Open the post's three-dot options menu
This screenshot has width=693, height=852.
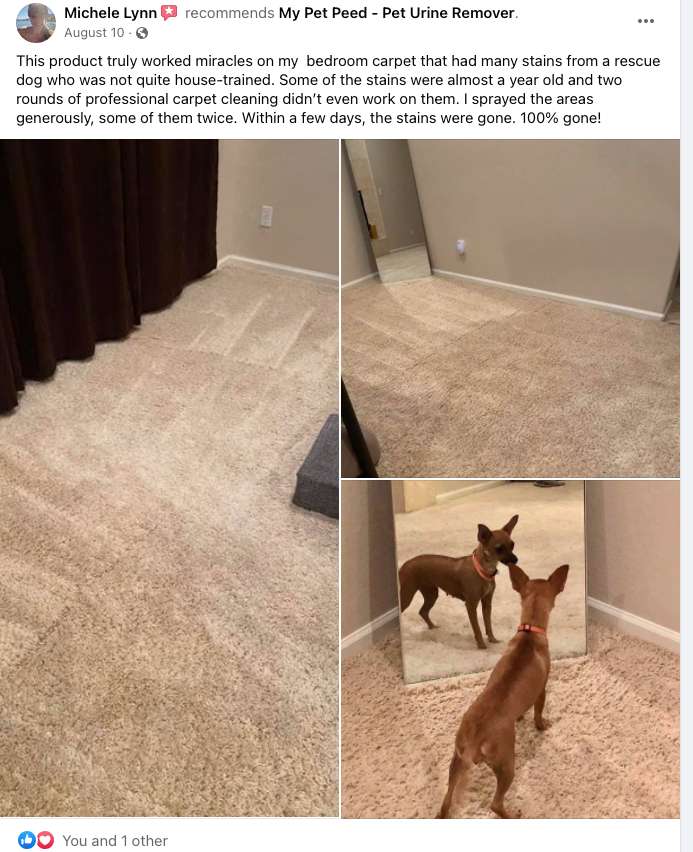[x=646, y=21]
